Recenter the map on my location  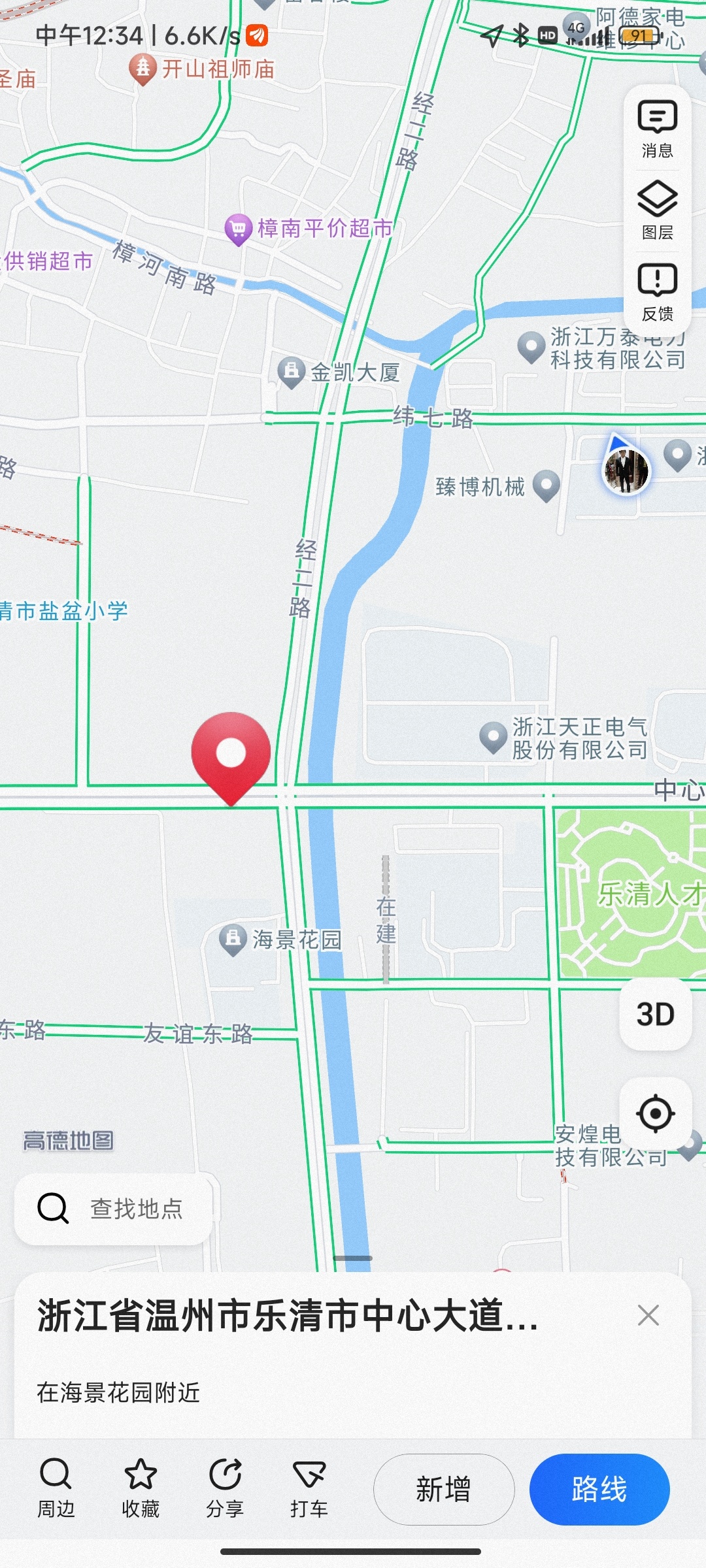(x=655, y=1114)
